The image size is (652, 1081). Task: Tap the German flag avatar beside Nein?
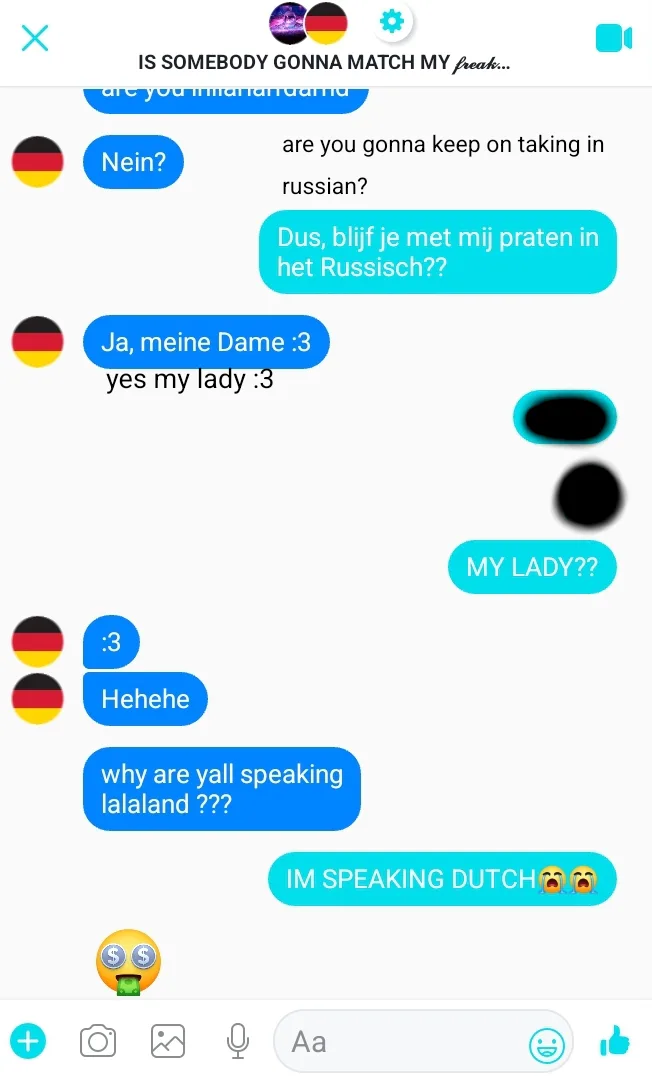point(38,162)
